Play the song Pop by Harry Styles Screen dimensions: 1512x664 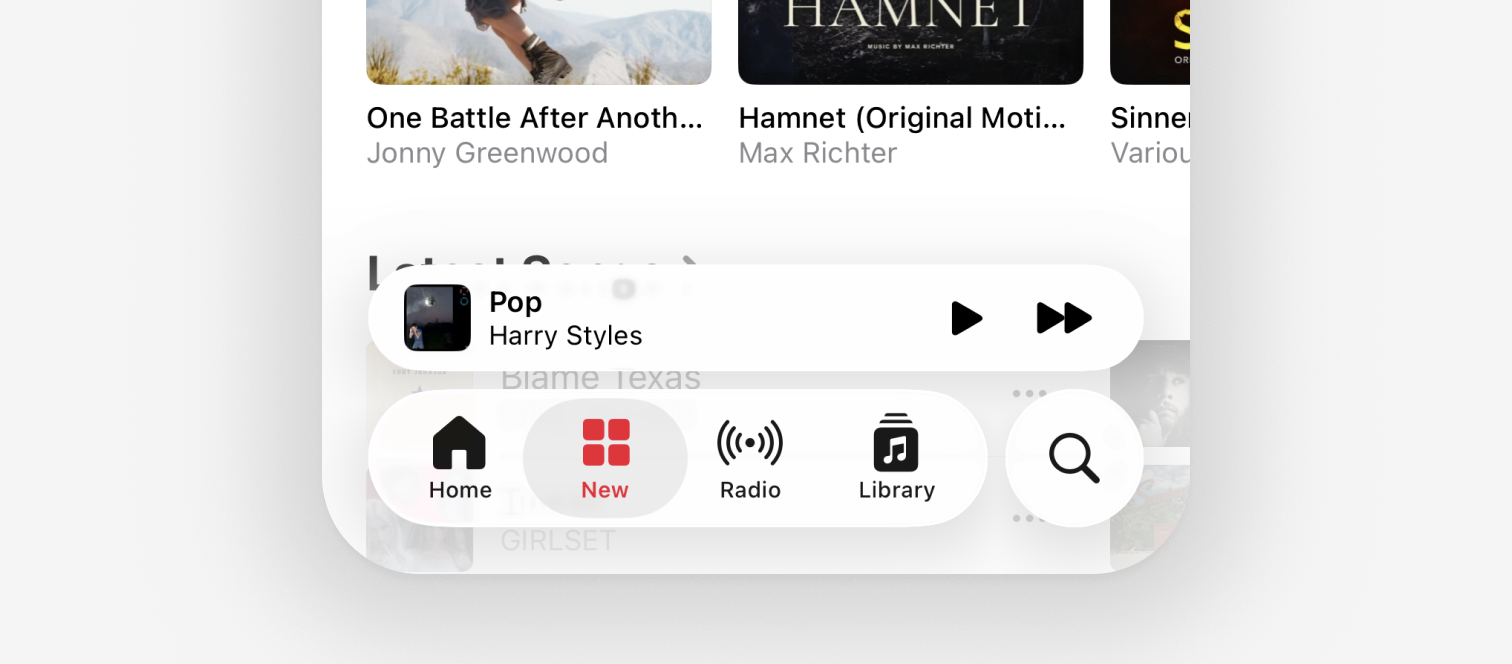tap(966, 318)
